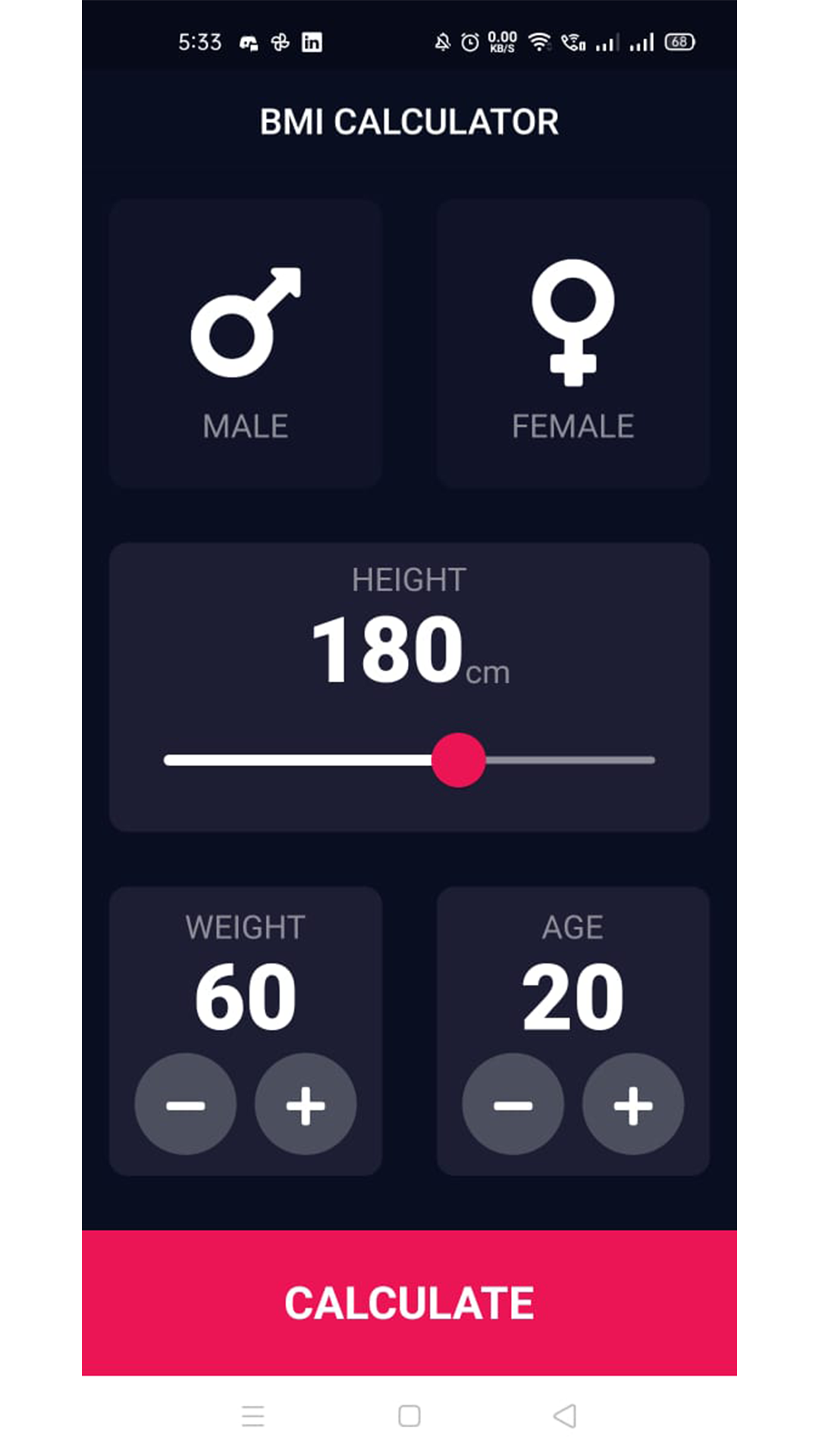Image resolution: width=819 pixels, height=1456 pixels.
Task: Increase age with the plus button
Action: coord(633,1105)
